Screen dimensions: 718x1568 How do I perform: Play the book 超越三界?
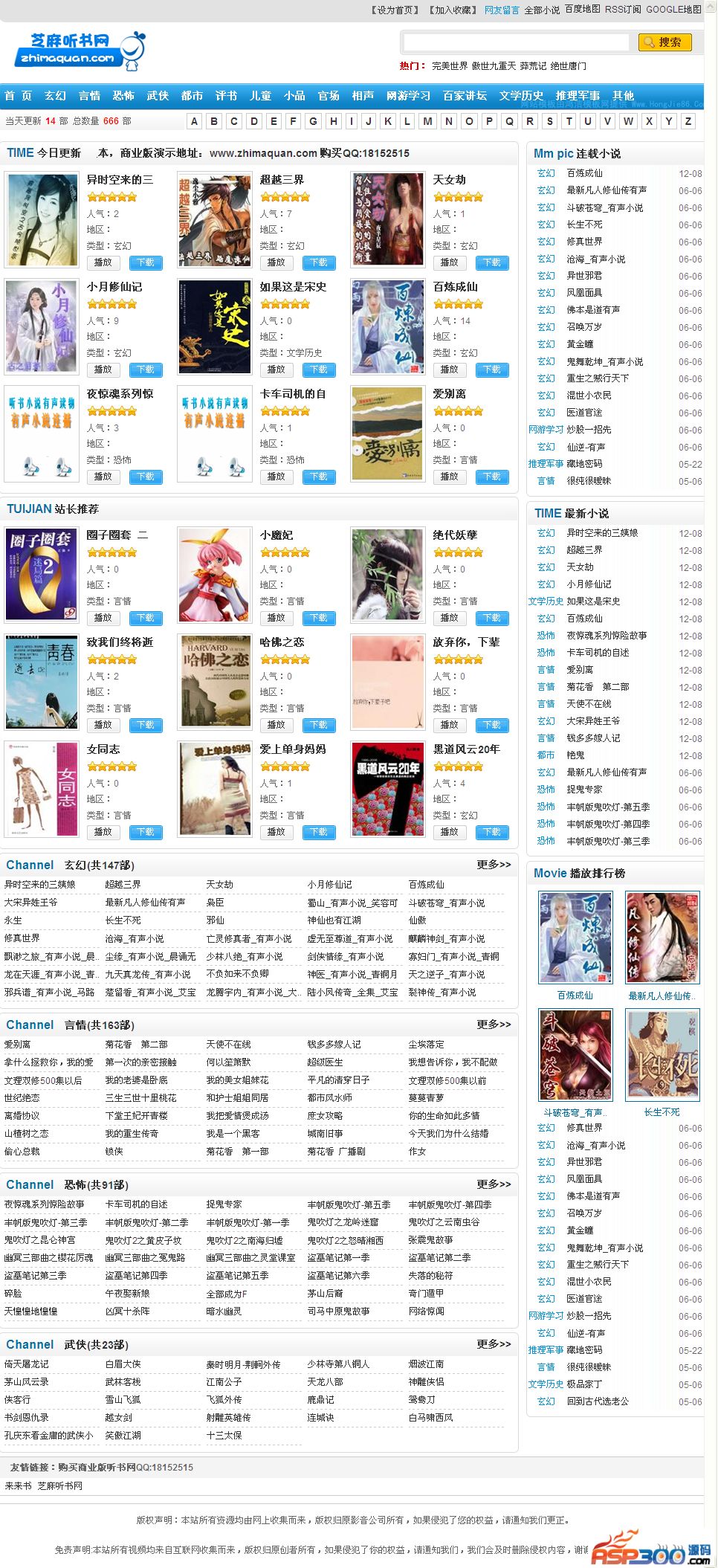point(276,262)
